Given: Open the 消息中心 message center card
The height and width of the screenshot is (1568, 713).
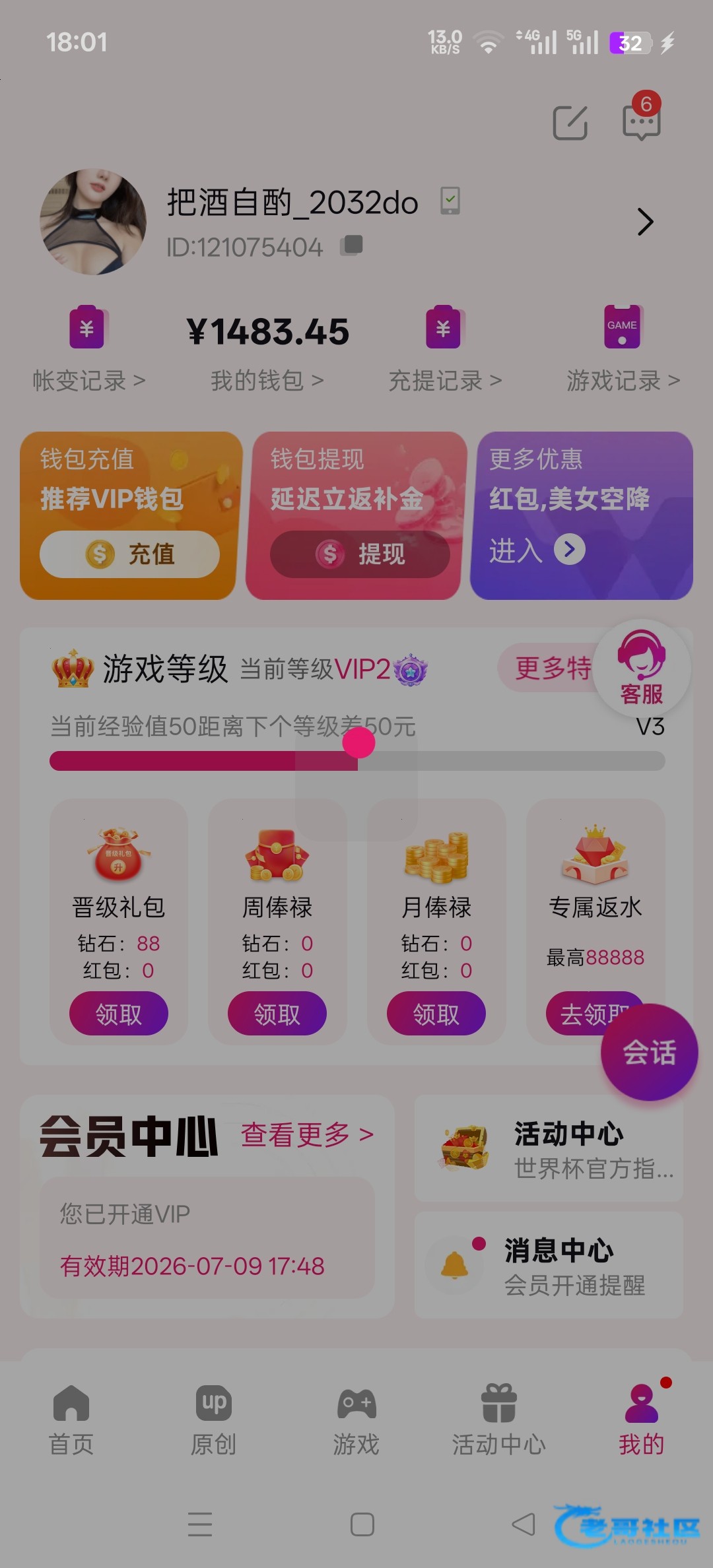Looking at the screenshot, I should pyautogui.click(x=549, y=1265).
